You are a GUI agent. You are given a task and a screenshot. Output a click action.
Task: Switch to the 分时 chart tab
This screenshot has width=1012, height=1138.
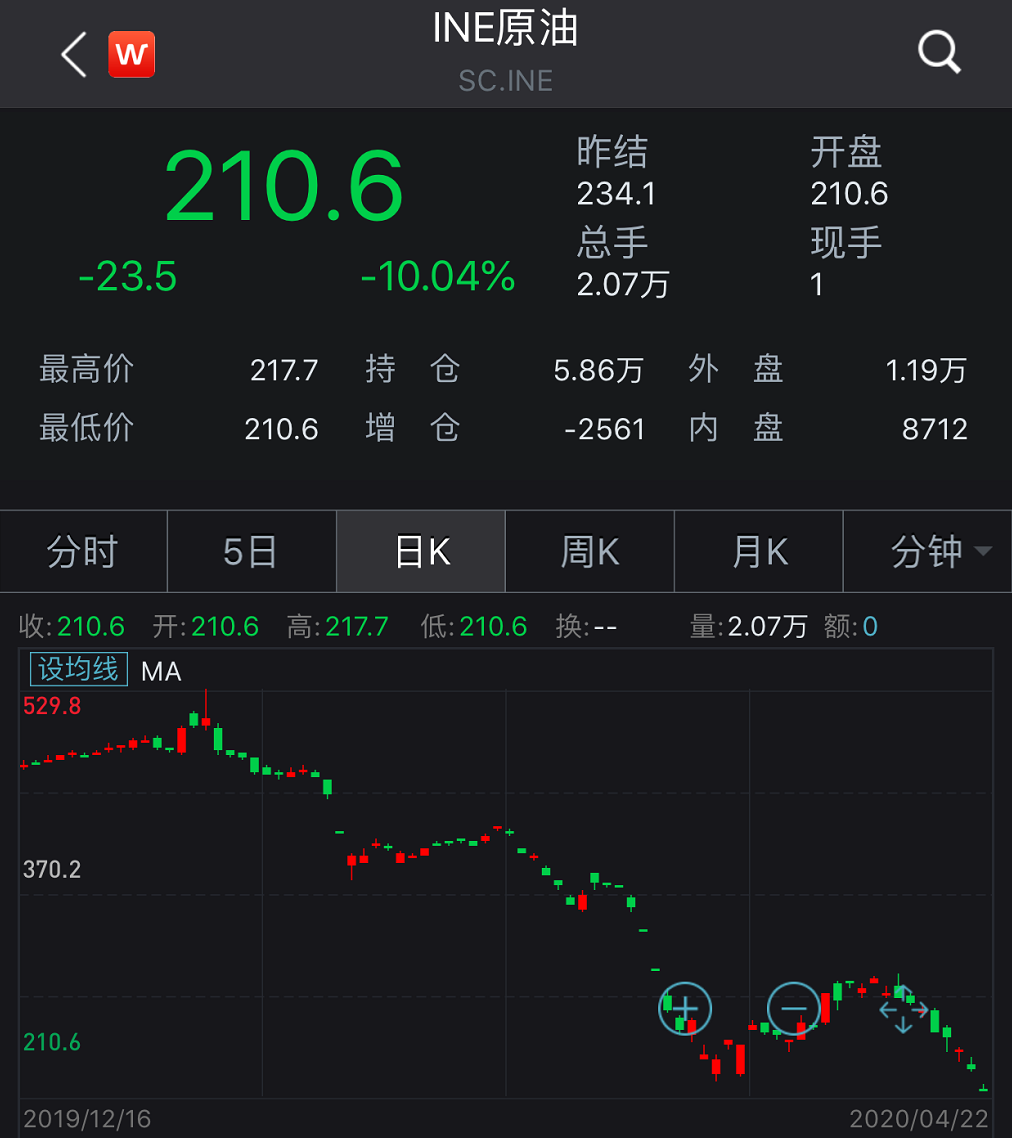coord(83,552)
